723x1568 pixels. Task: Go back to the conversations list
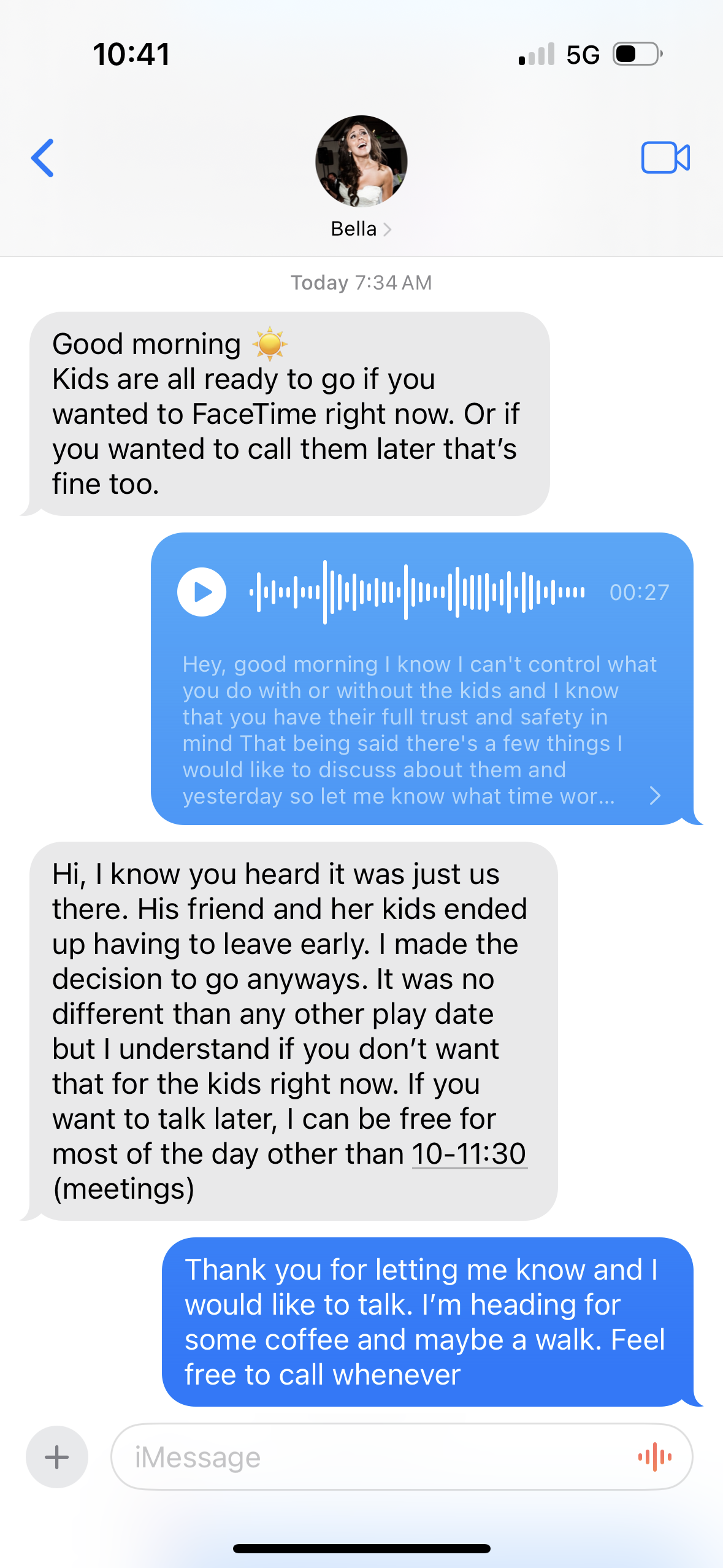(x=43, y=158)
